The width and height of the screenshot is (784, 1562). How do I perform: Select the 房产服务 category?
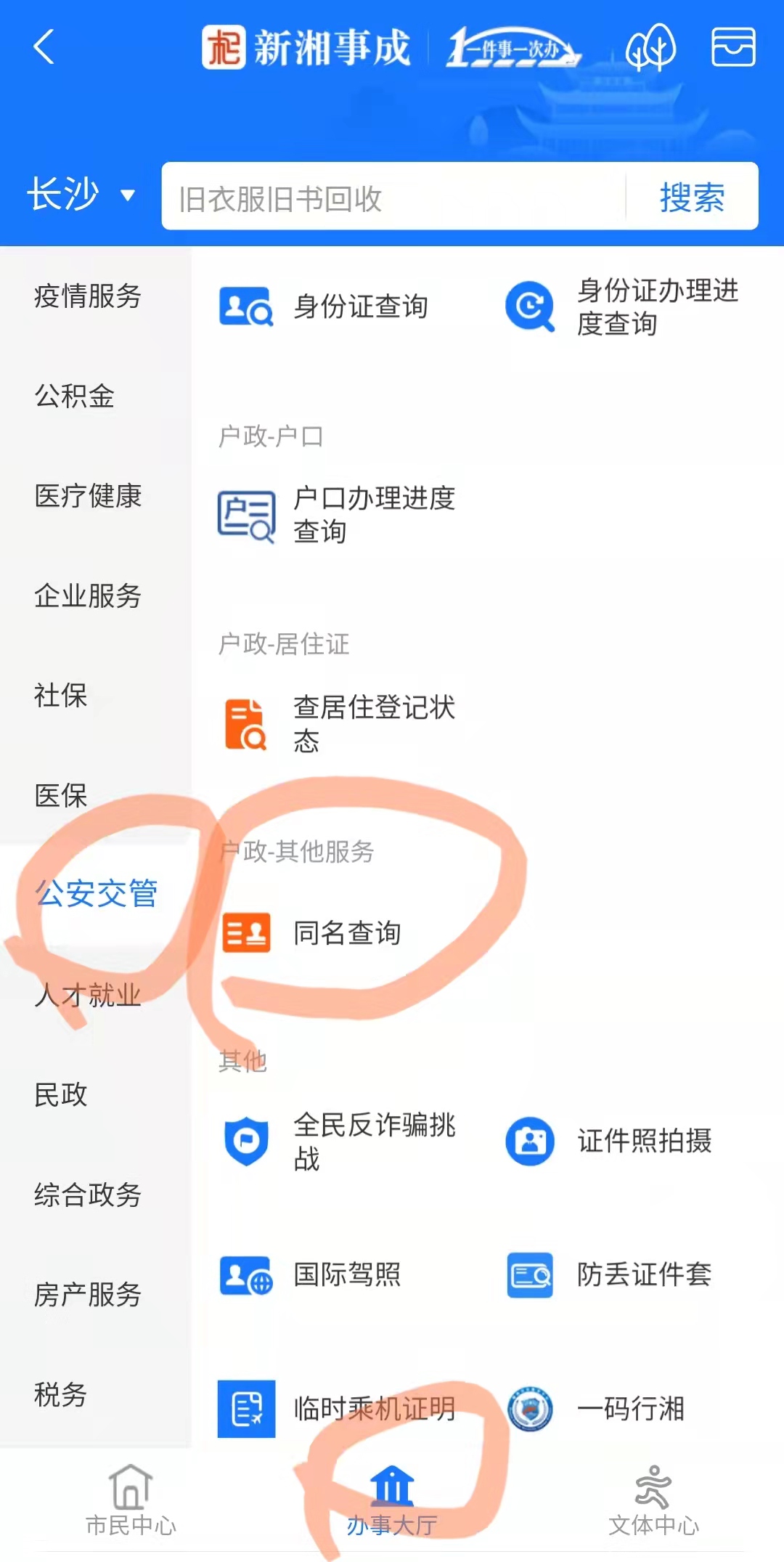click(88, 1295)
